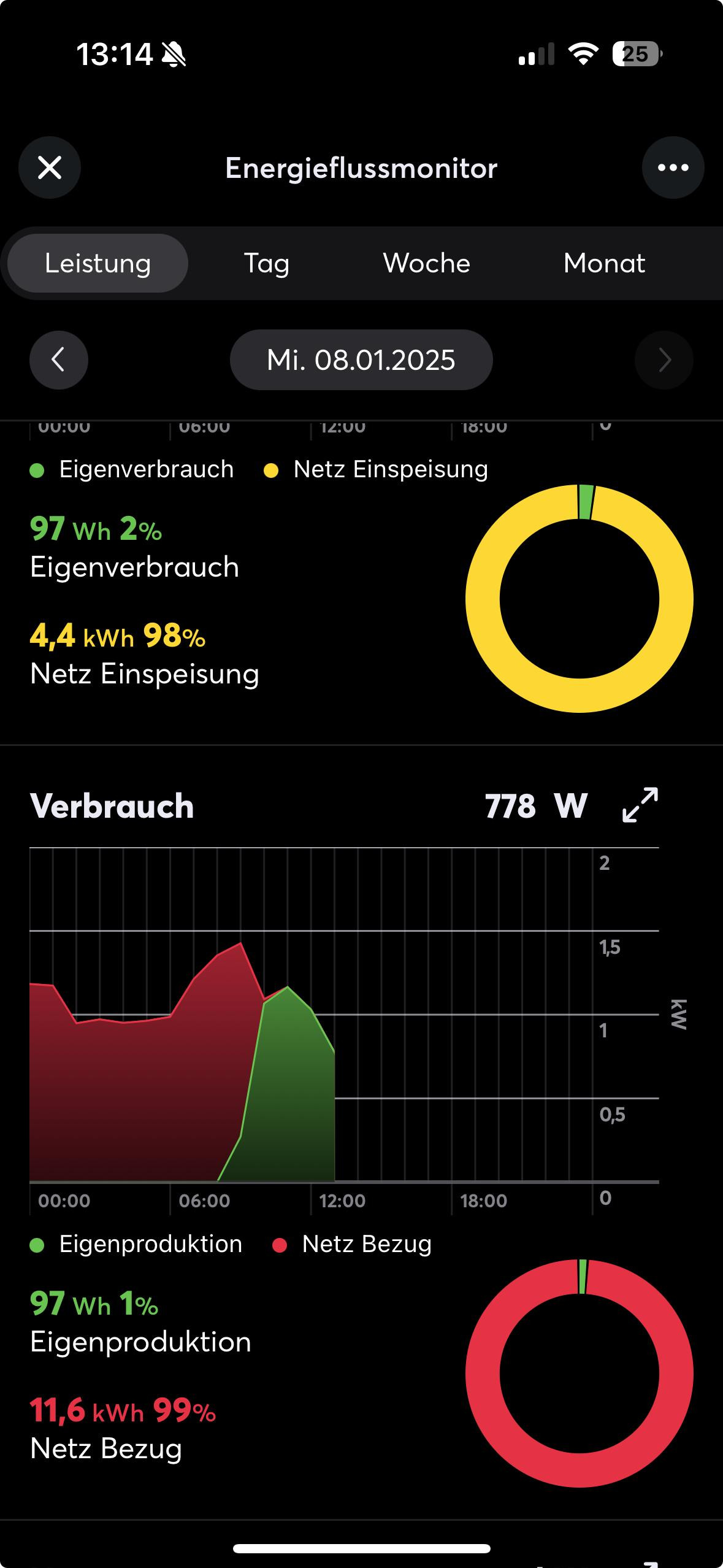Image resolution: width=723 pixels, height=1568 pixels.
Task: Open date picker for Mi. 08.01.2025
Action: pyautogui.click(x=361, y=360)
